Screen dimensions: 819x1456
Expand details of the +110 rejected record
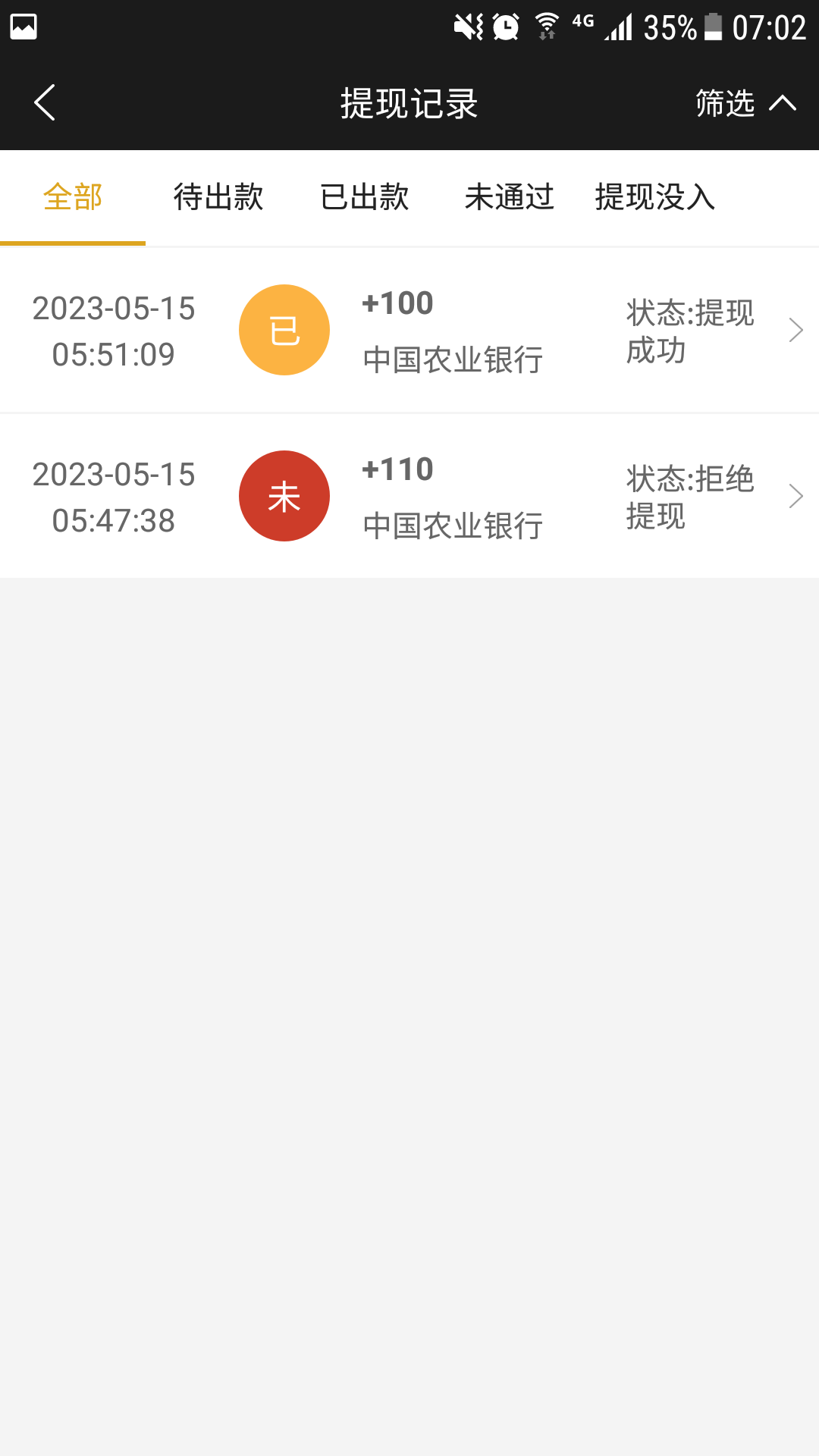click(x=409, y=495)
